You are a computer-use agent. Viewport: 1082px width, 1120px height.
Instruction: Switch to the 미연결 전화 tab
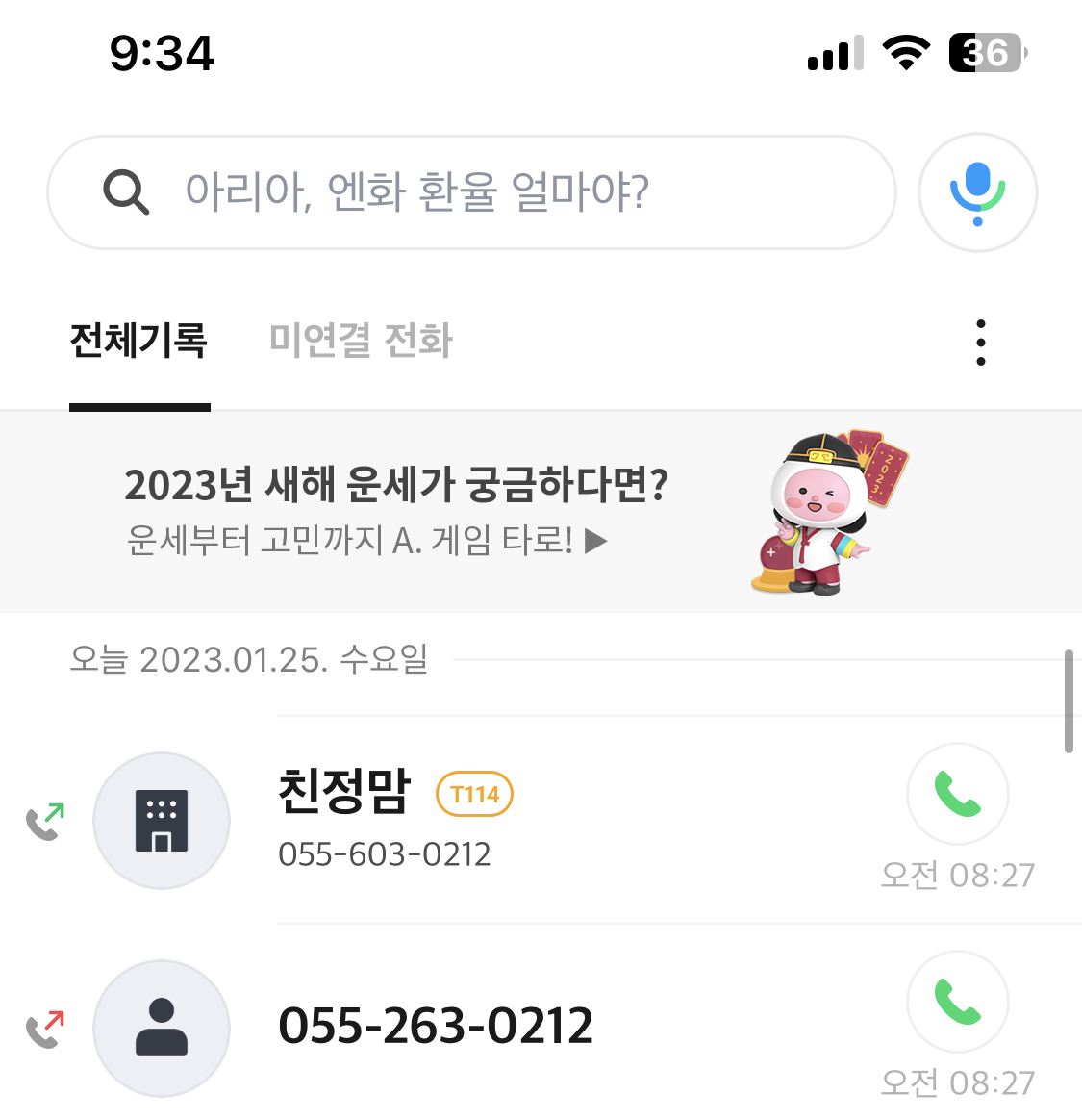pyautogui.click(x=361, y=341)
